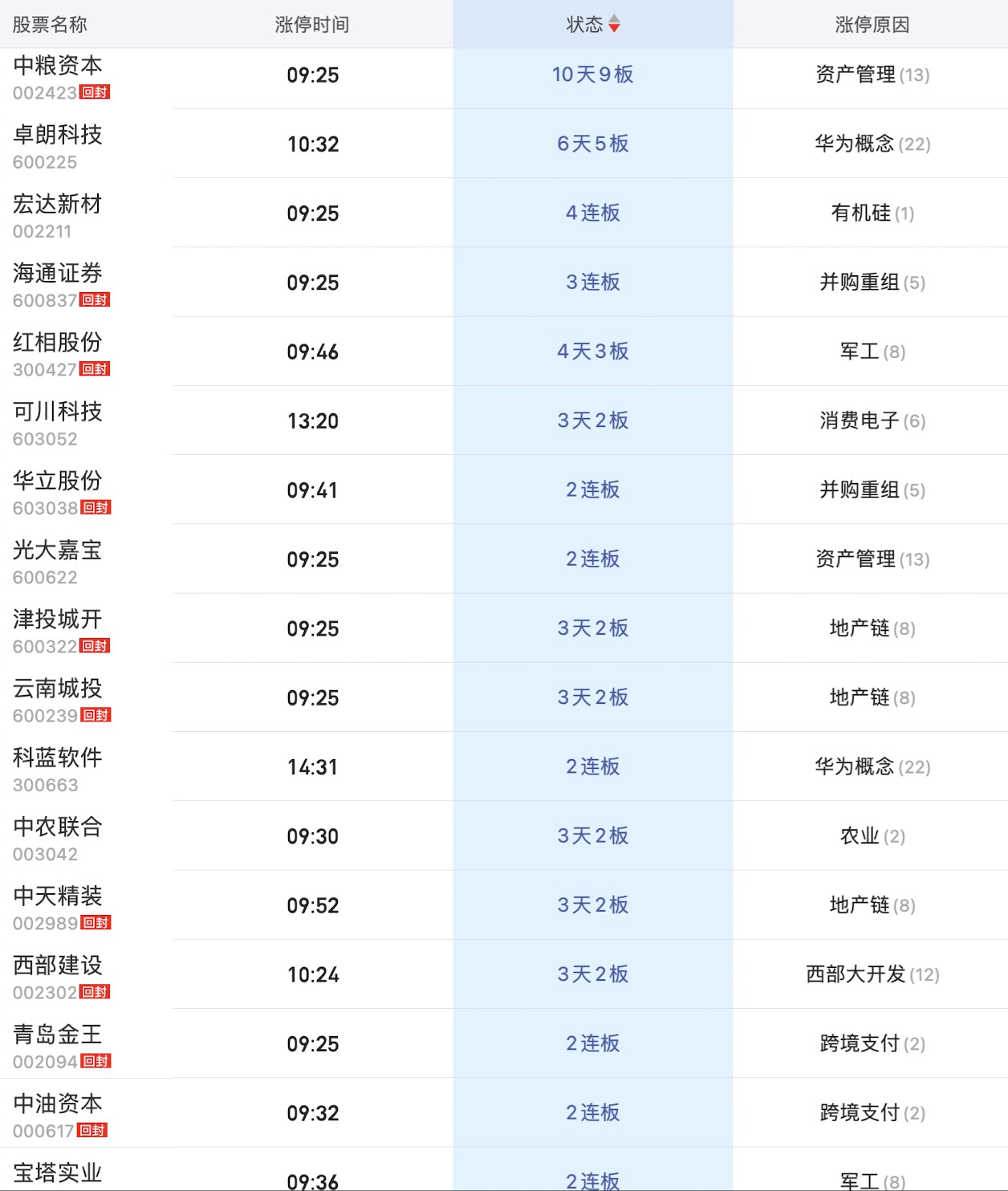1008x1191 pixels.
Task: Open stock 可川科技 603052
Action: [x=58, y=412]
